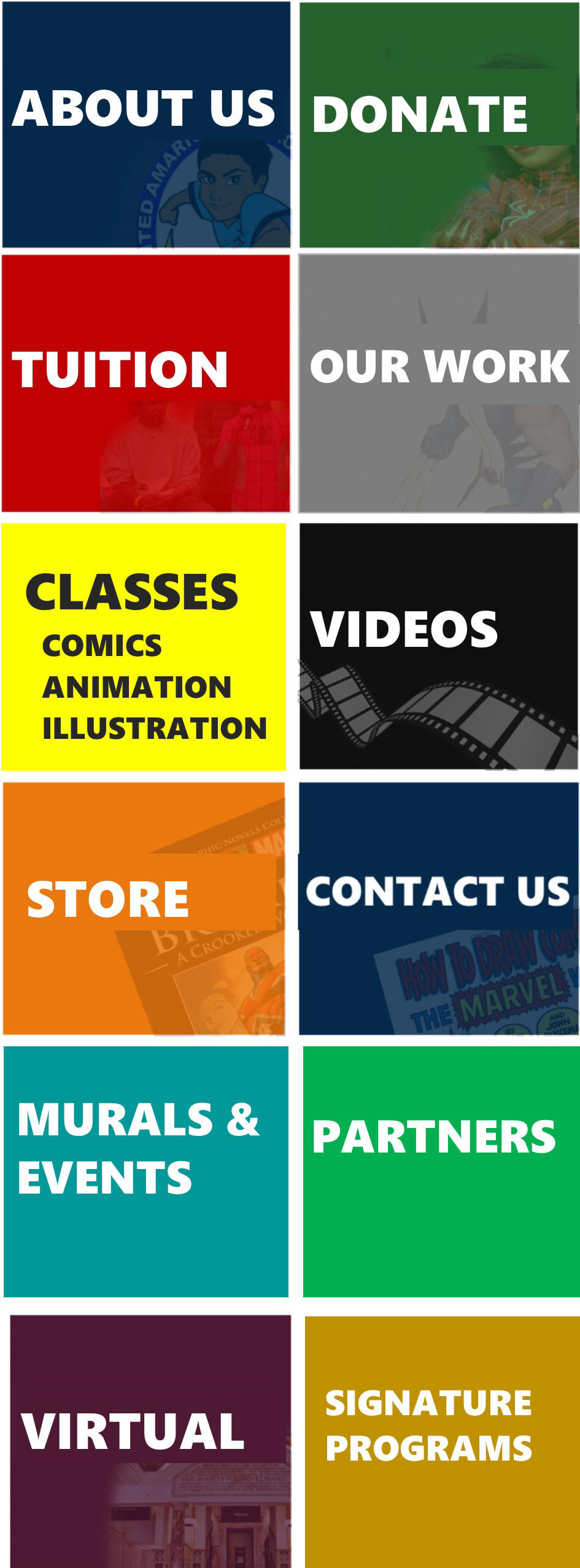Screen dimensions: 580x1568
Task: Open the Murals & Events tile
Action: tap(146, 1171)
